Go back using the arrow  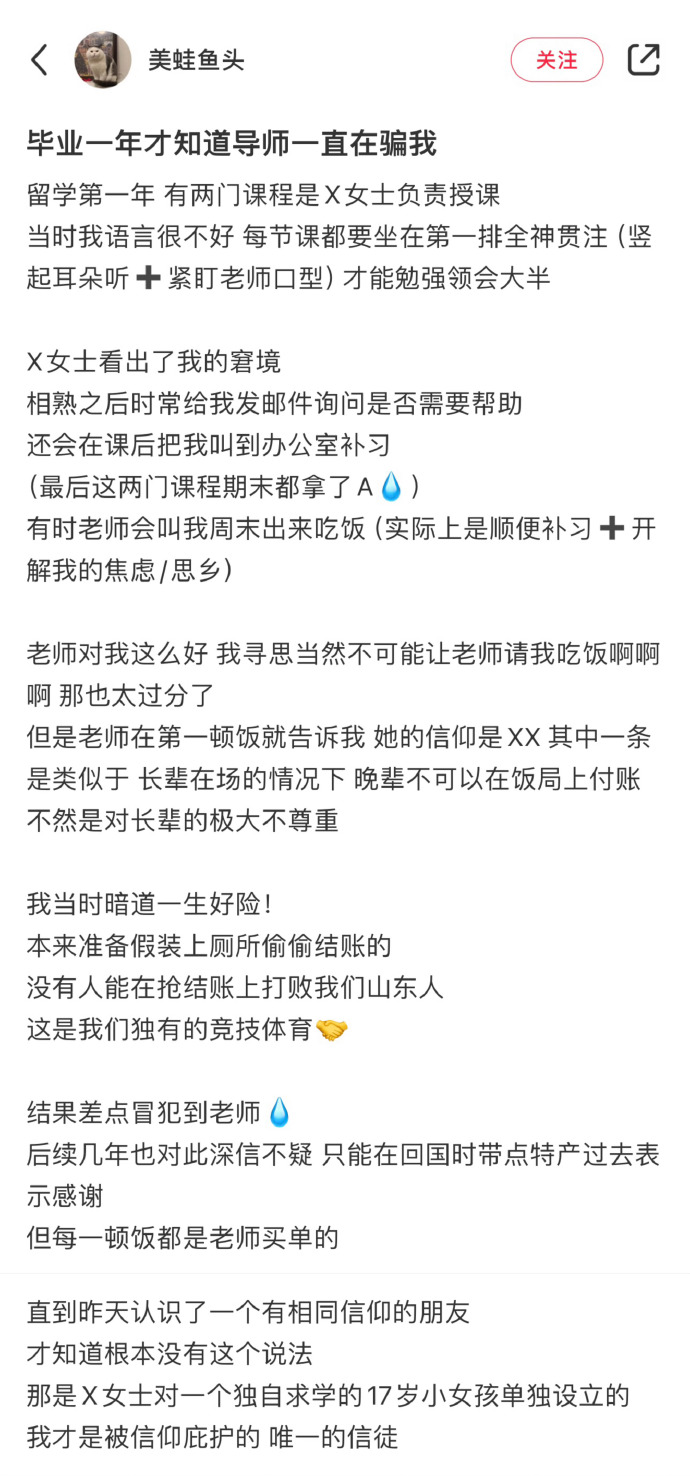[40, 60]
